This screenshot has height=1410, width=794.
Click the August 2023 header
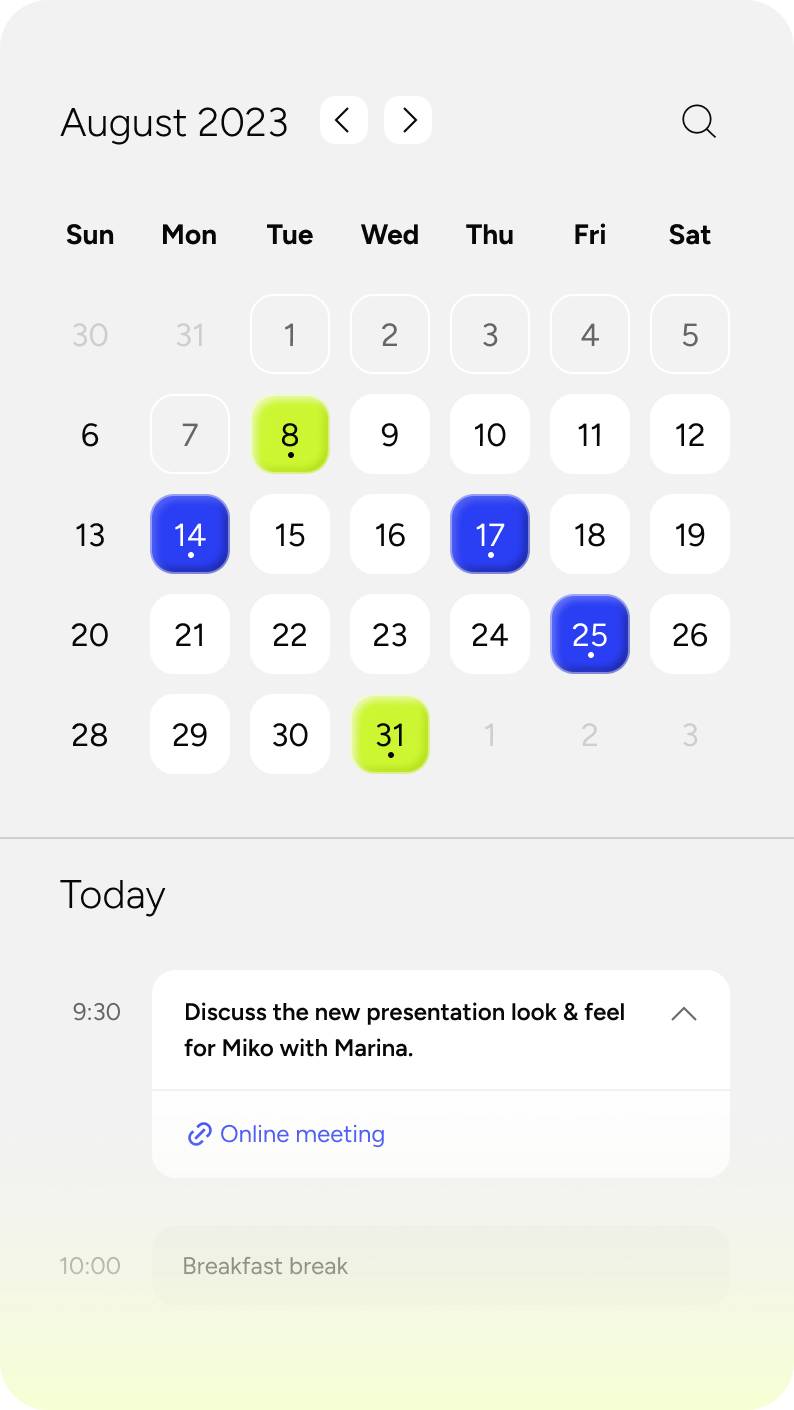tap(174, 122)
